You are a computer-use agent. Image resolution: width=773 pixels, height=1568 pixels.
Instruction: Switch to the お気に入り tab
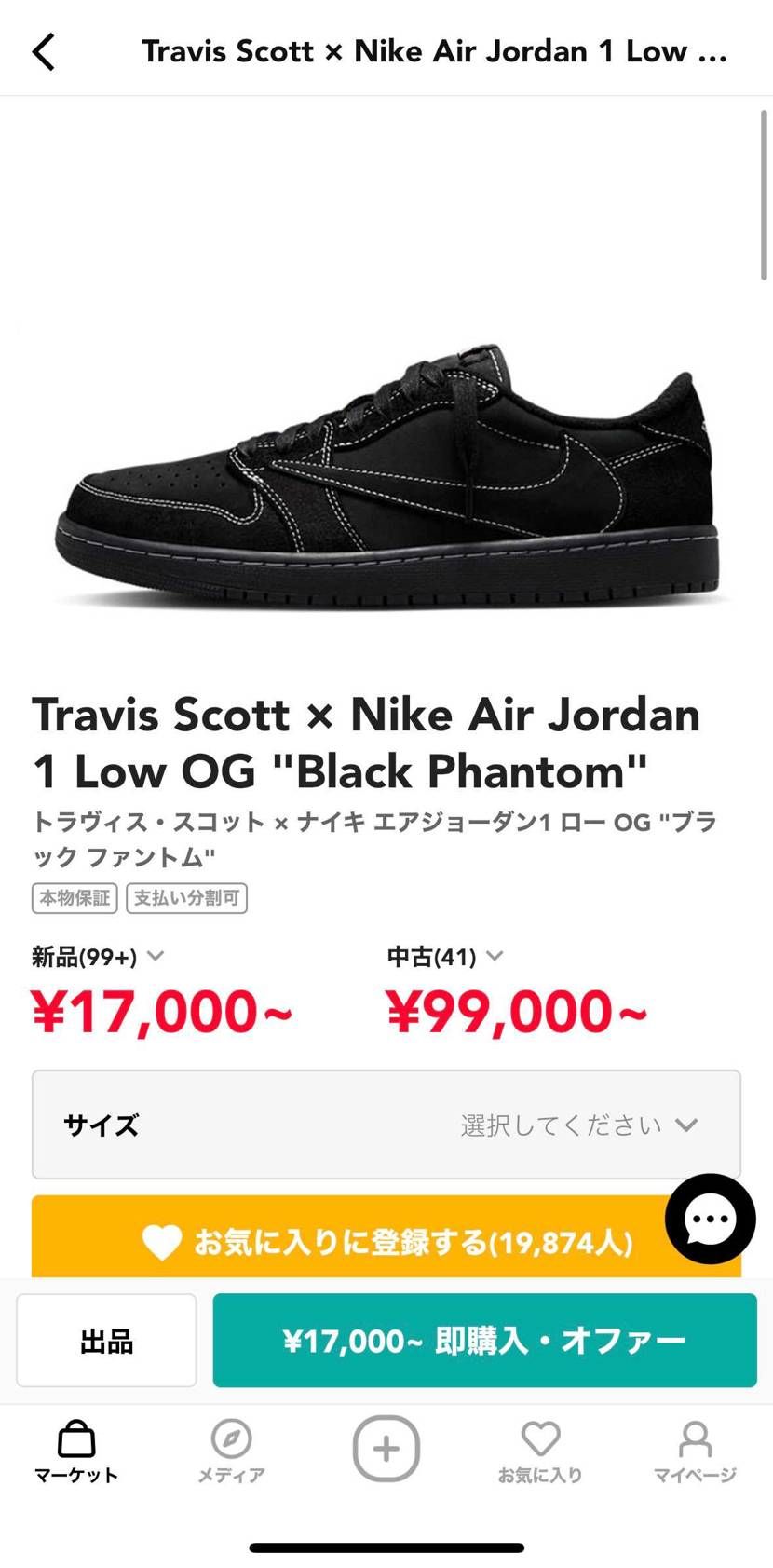tap(540, 1451)
